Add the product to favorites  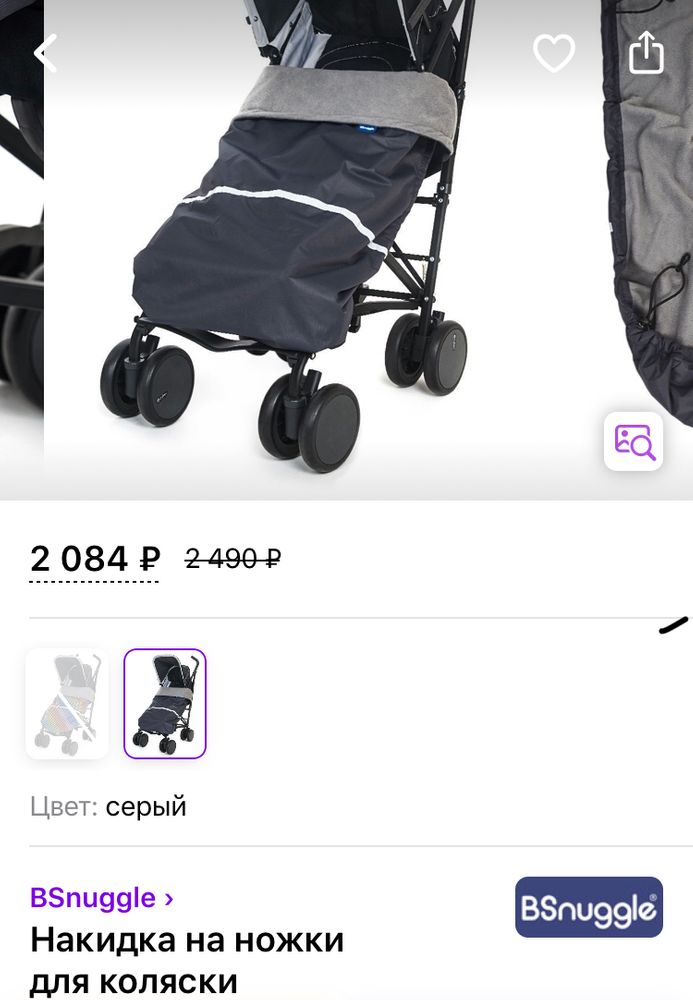(554, 53)
